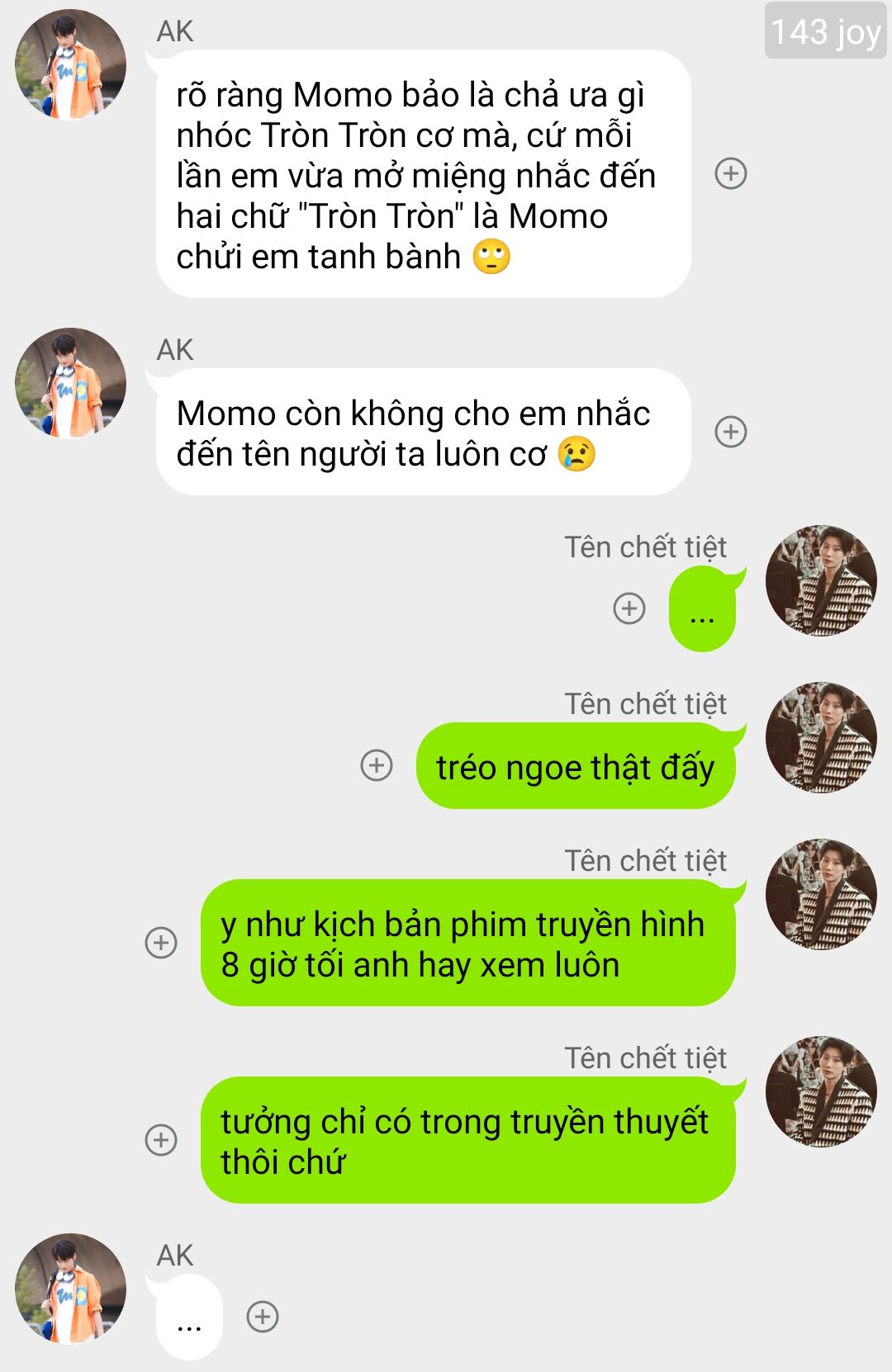Viewport: 892px width, 1372px height.
Task: Open plus icon next to "tưởng chỉ có trong" message
Action: pos(161,1140)
